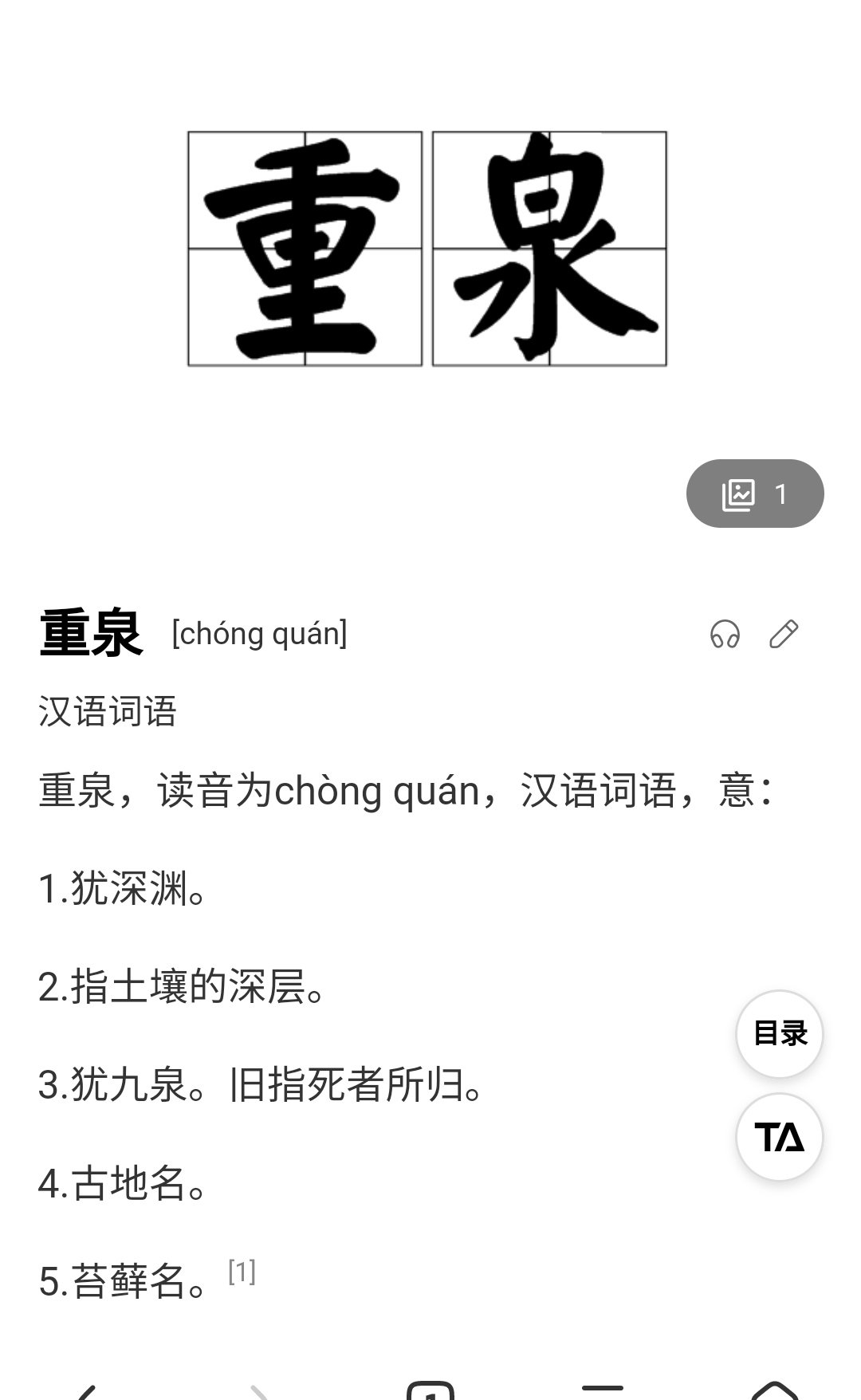
Task: Open reference [1] after 苔藓名
Action: click(242, 1272)
